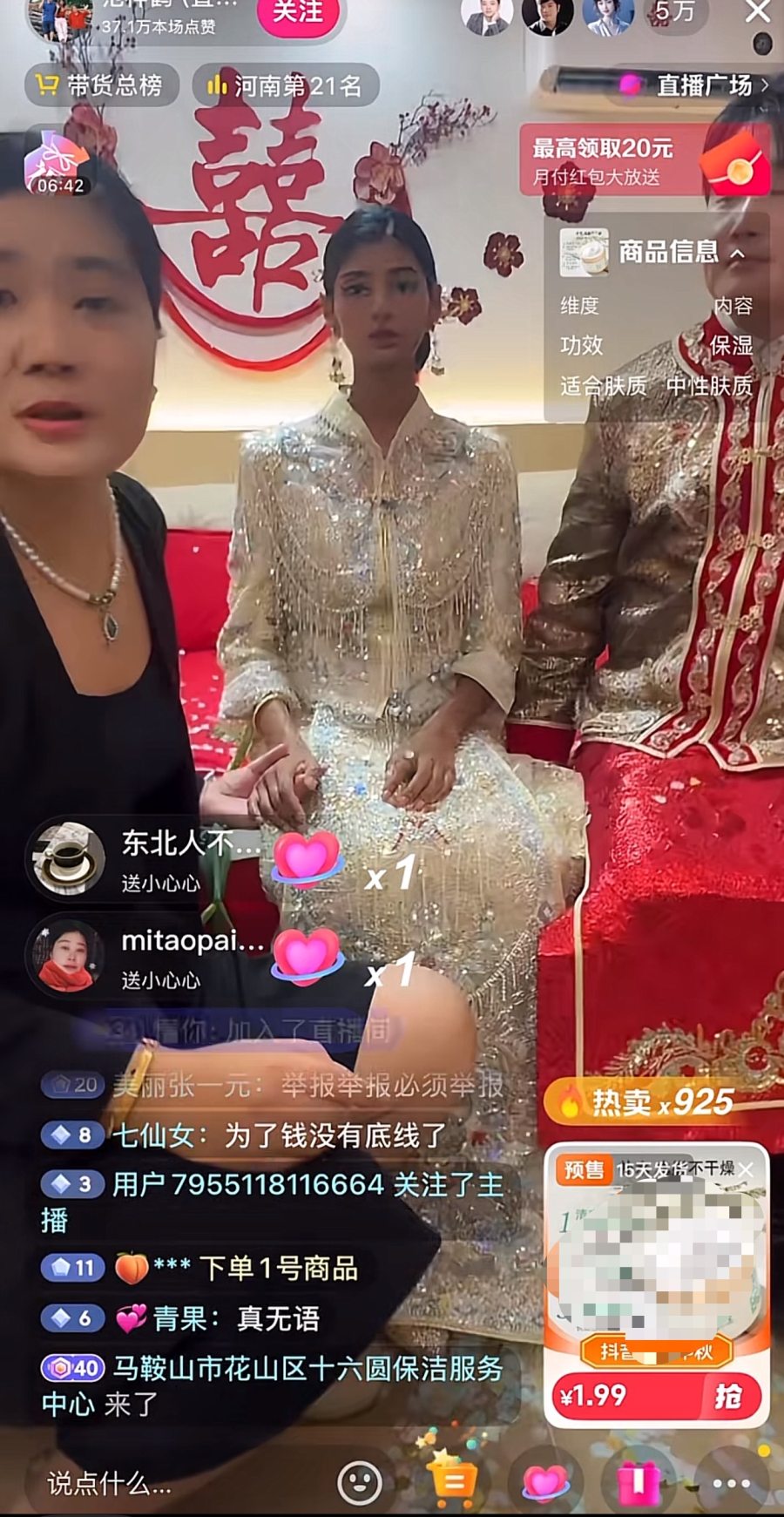This screenshot has width=784, height=1517.
Task: Open the viewer count 5万 list
Action: click(675, 12)
